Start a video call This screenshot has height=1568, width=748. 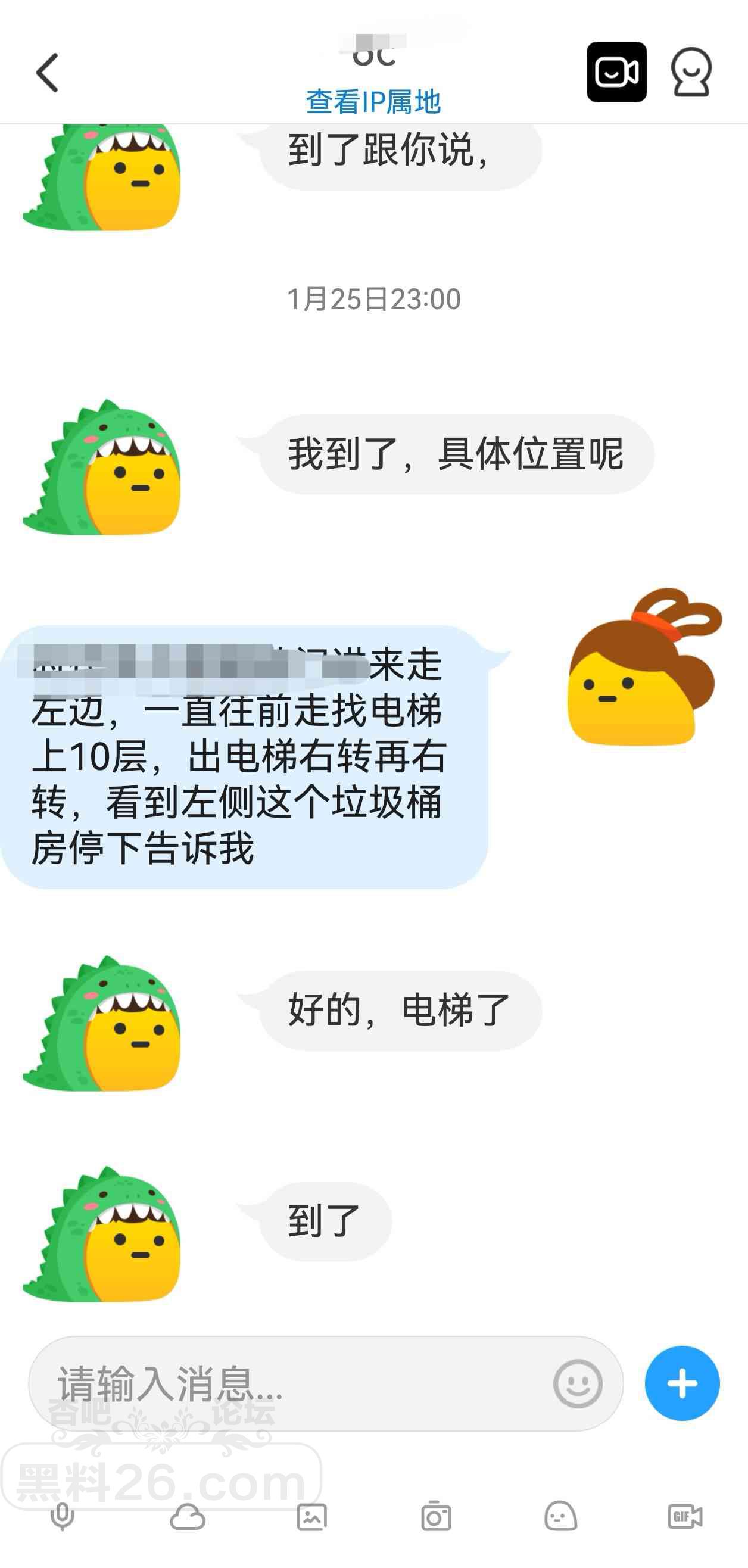616,73
